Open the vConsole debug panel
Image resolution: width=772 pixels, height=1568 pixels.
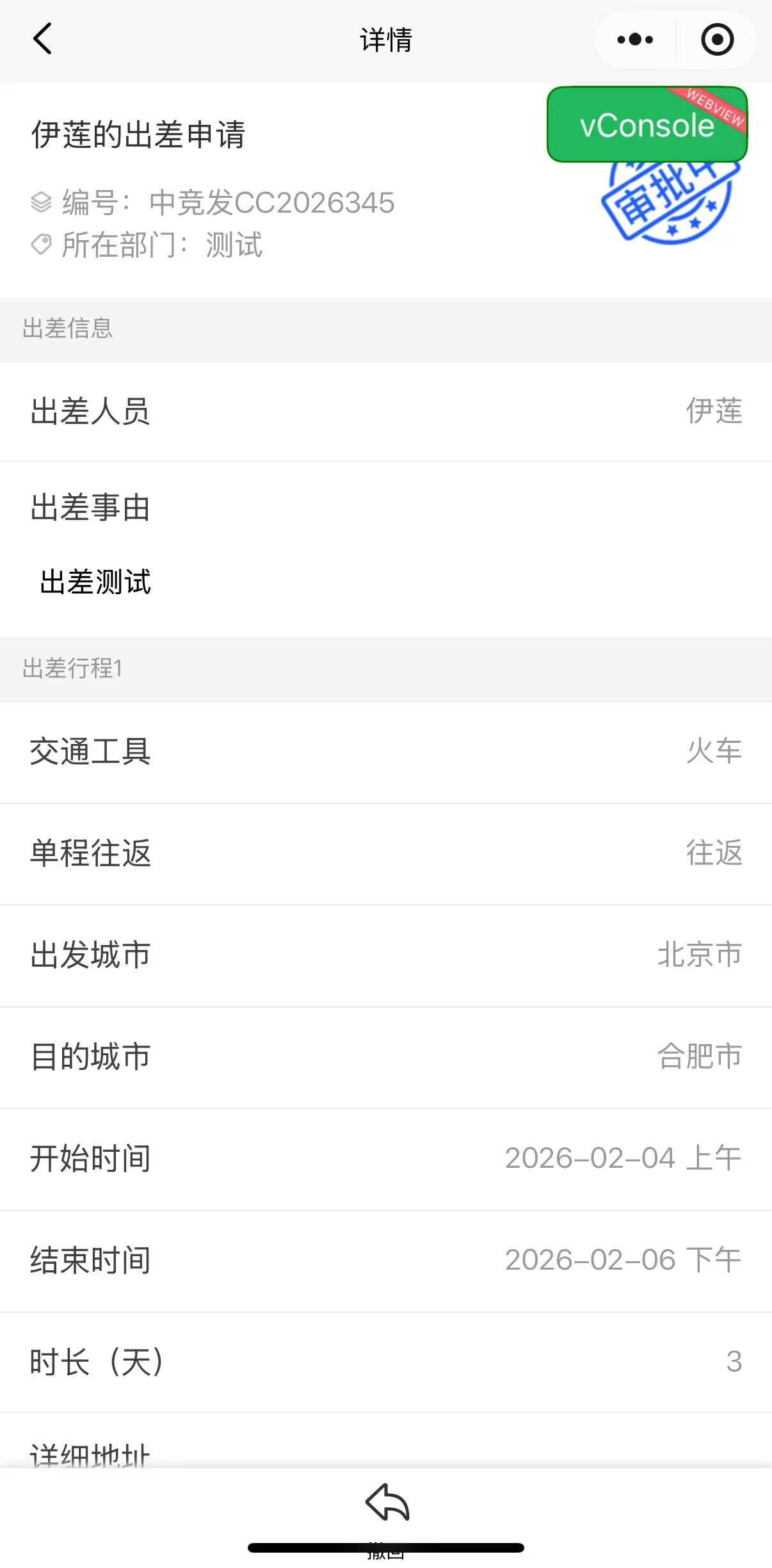tap(647, 125)
